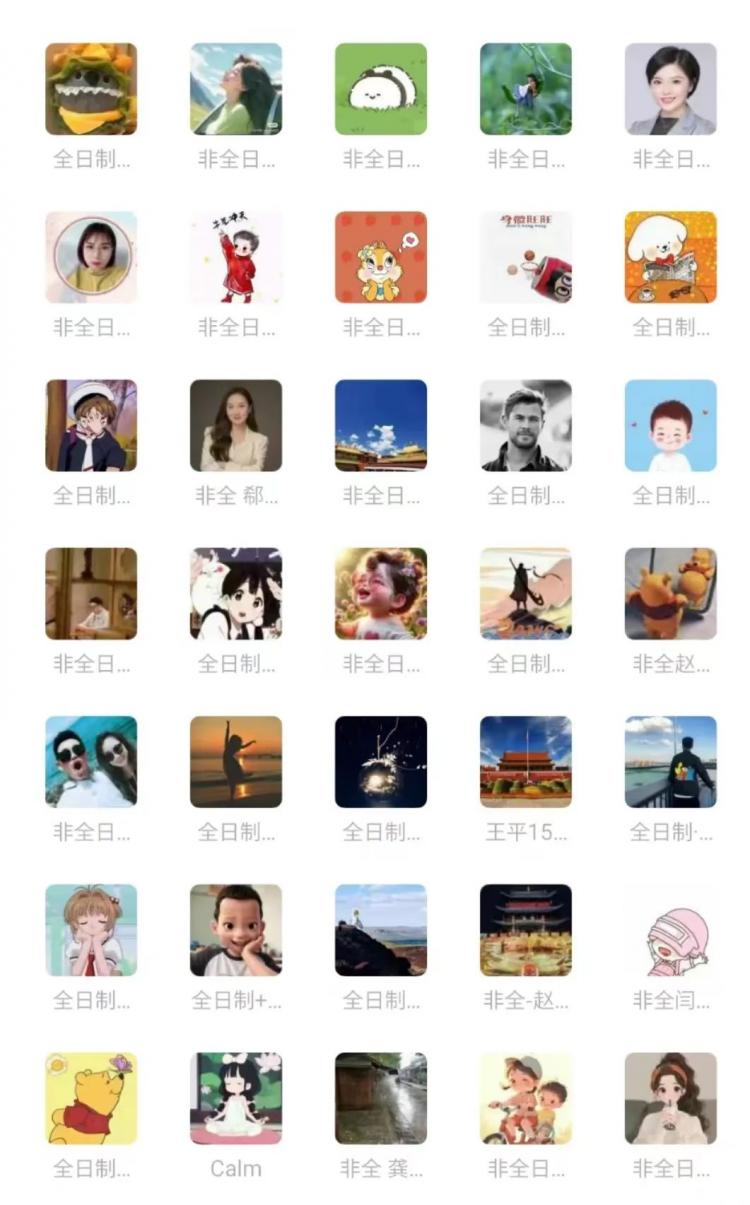Open member 非全赵… with Pooh toy avatar
Screen dimensions: 750x1205
671,594
